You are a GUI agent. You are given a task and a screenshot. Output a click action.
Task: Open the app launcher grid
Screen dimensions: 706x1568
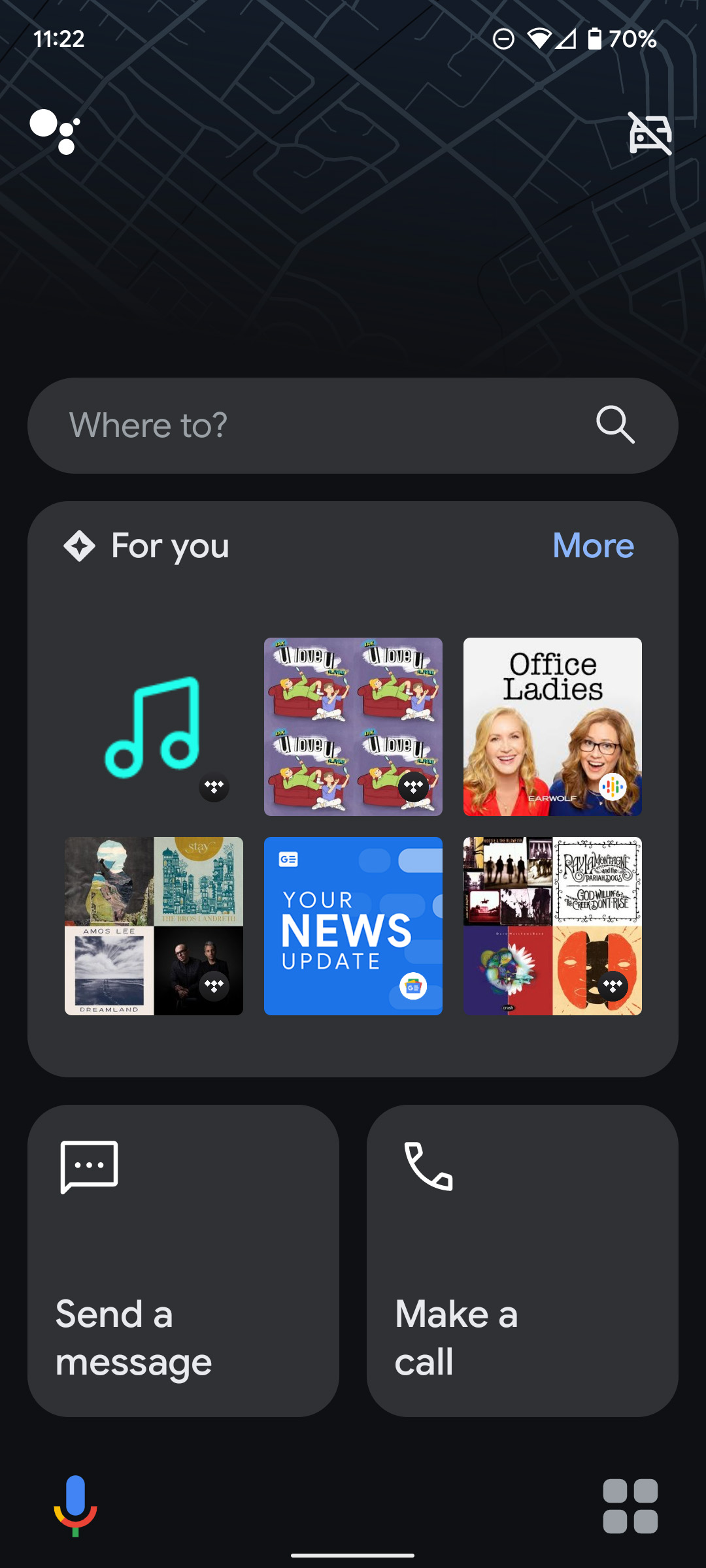[630, 1506]
